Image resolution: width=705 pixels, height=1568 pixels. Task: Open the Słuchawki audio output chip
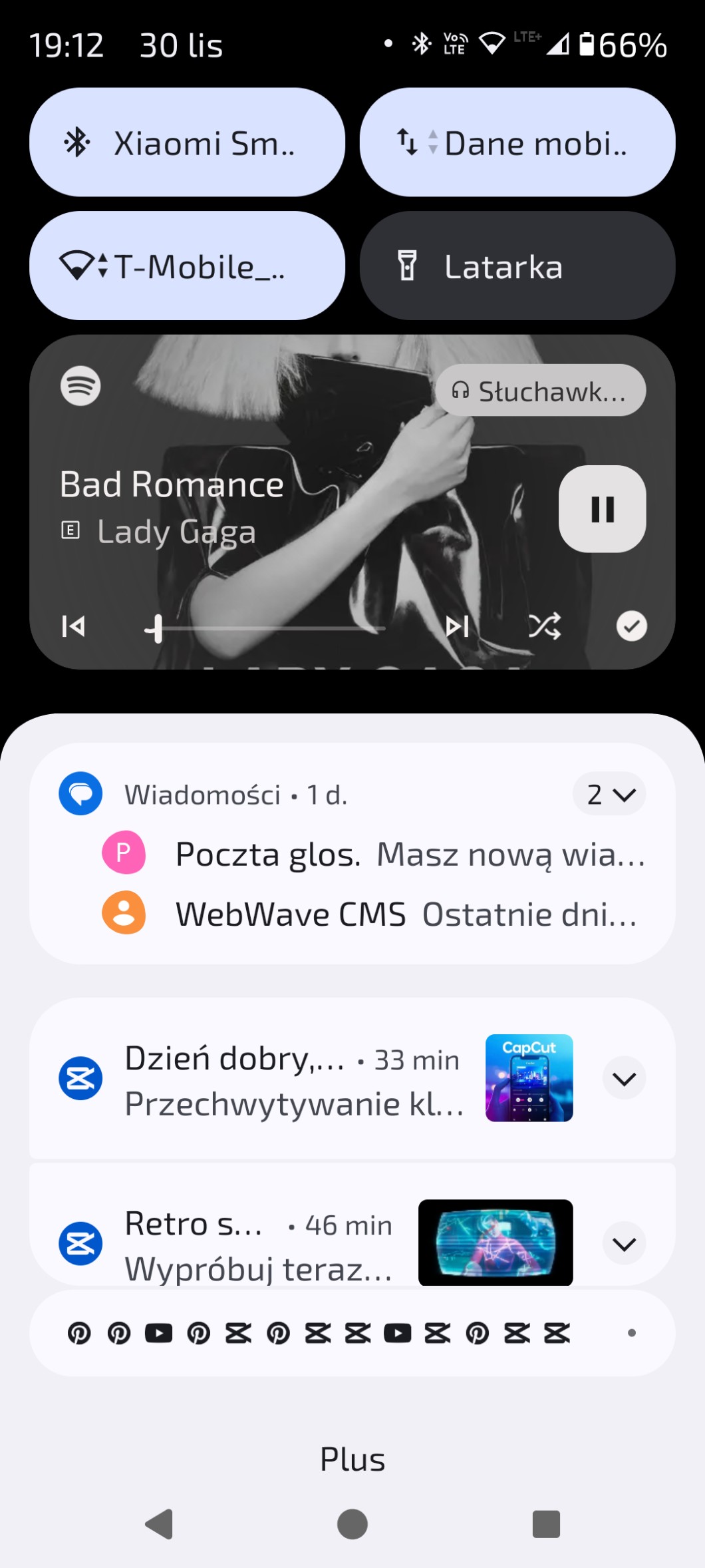coord(540,391)
